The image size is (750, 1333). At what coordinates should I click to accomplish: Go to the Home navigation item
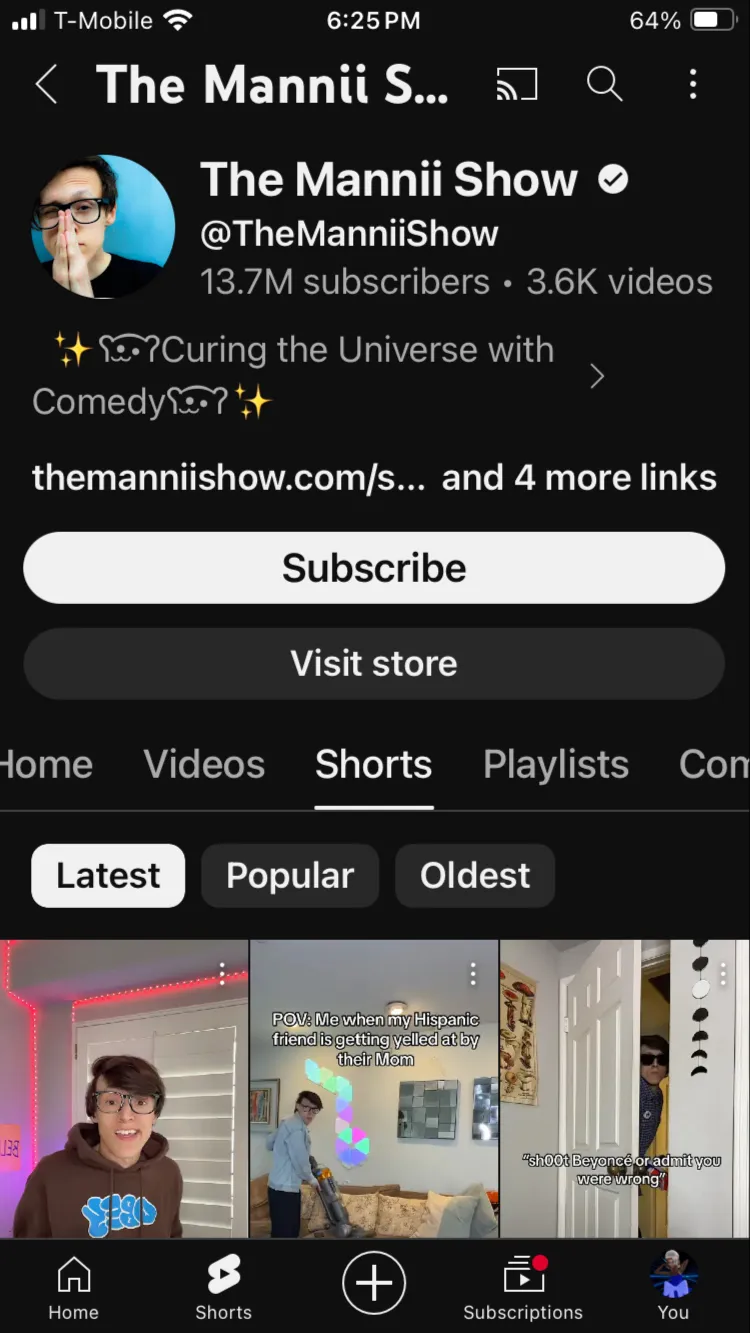point(74,1288)
